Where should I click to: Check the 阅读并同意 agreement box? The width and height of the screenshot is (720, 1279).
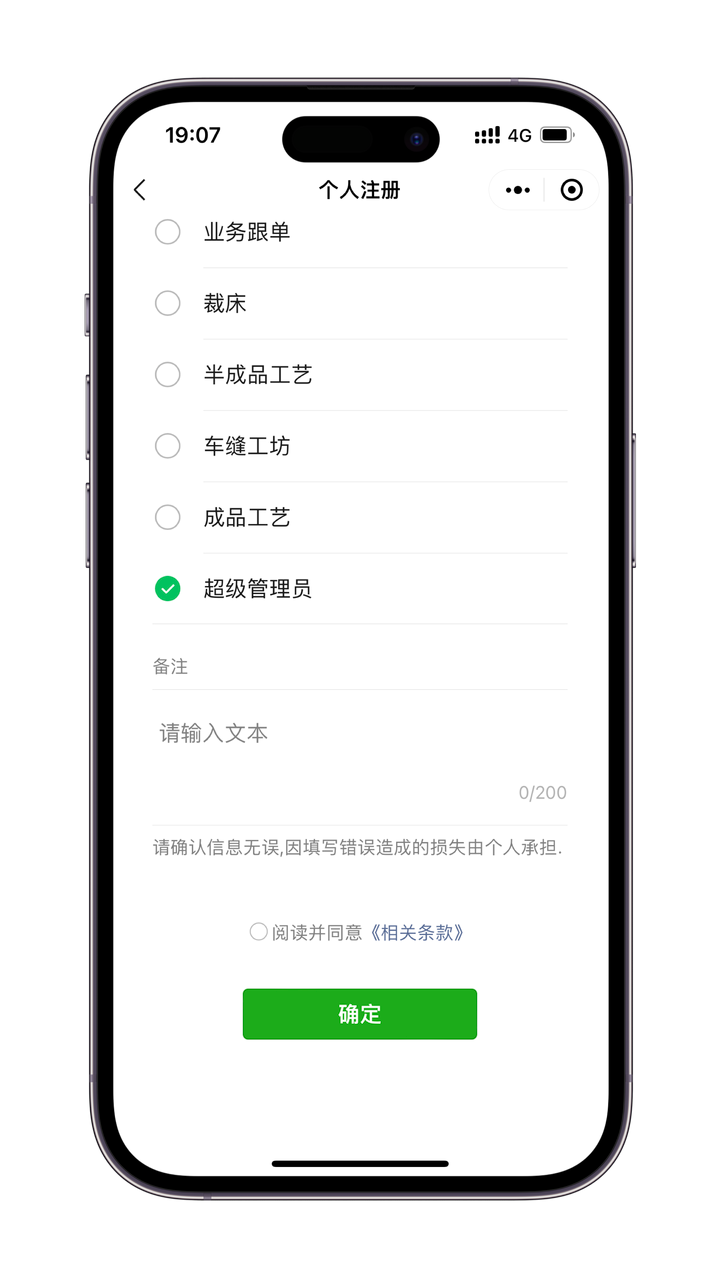259,932
